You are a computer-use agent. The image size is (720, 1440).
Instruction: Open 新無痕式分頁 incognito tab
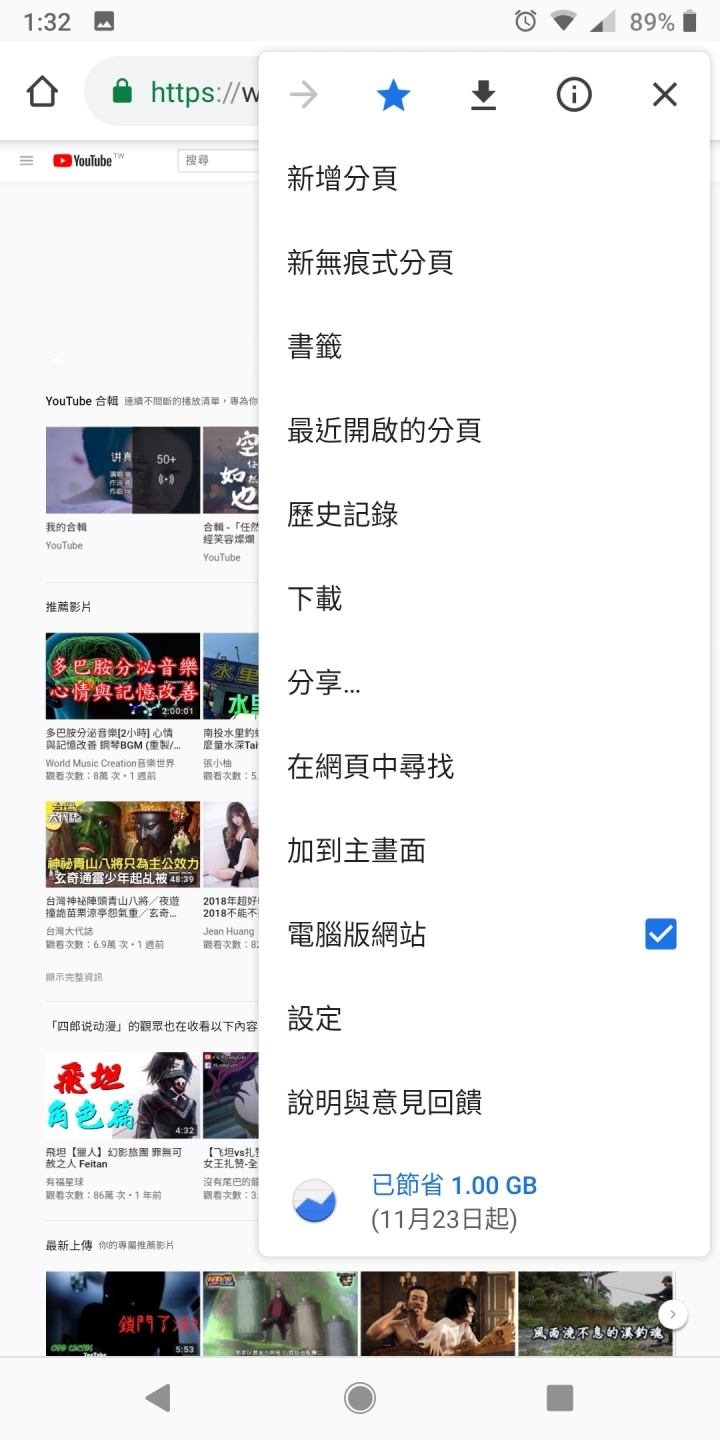pyautogui.click(x=370, y=263)
